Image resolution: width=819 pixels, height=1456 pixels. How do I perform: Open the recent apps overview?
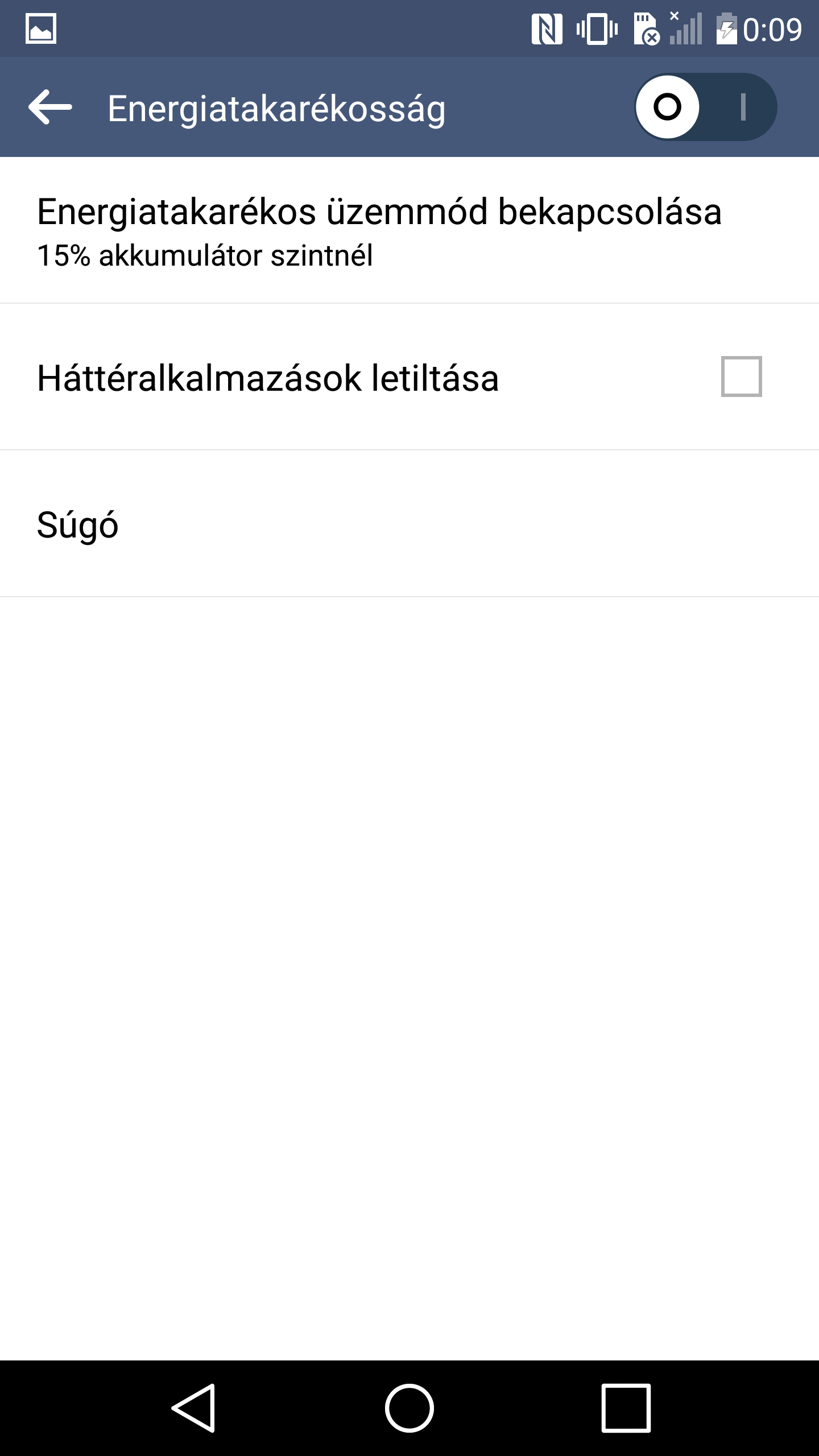click(x=626, y=1408)
